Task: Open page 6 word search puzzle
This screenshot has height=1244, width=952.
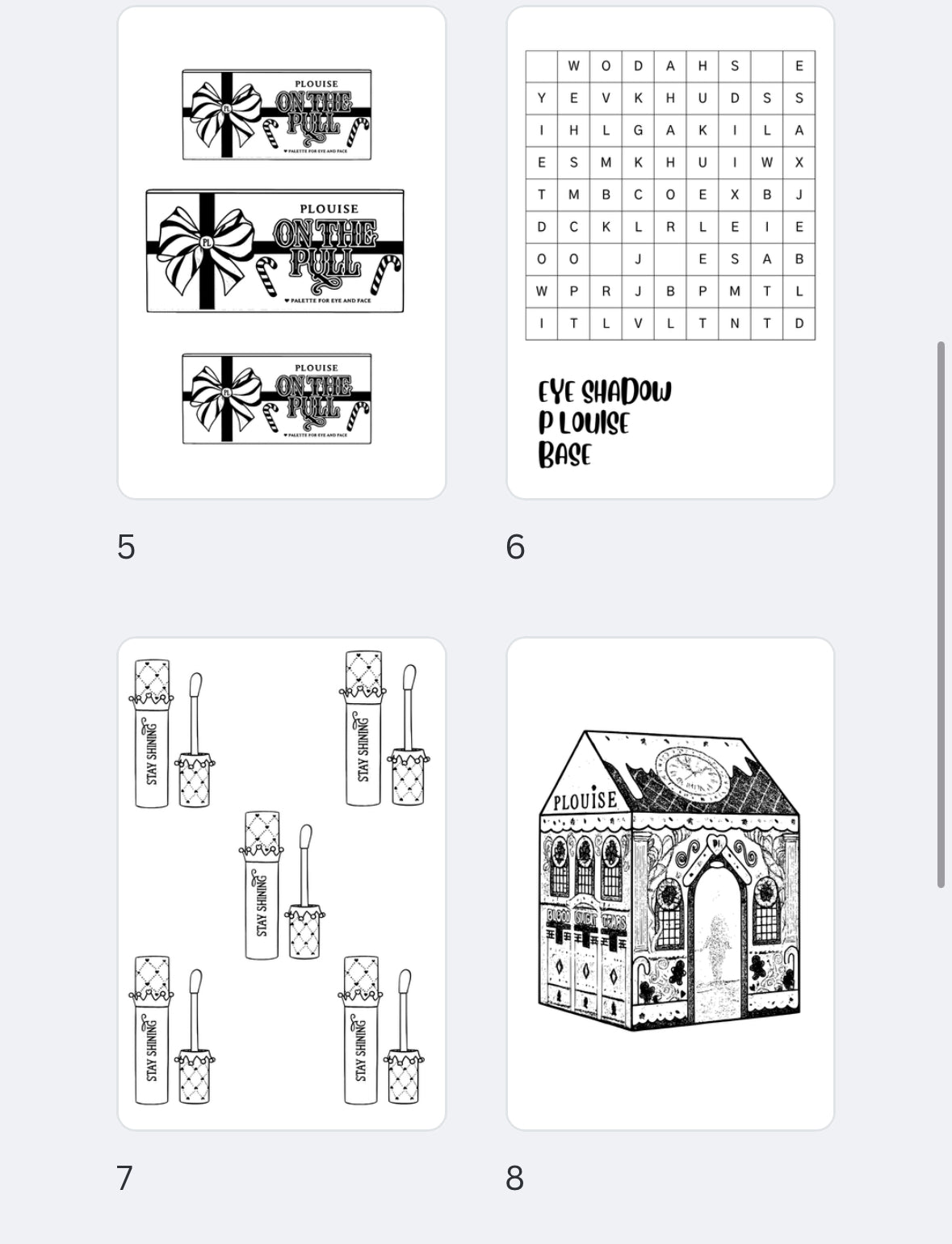Action: pyautogui.click(x=670, y=253)
